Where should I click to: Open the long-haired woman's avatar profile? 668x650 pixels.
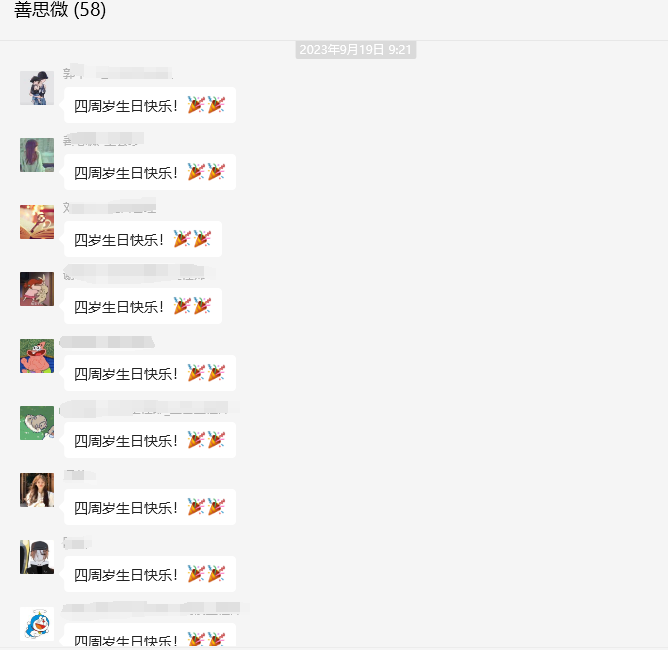point(37,490)
